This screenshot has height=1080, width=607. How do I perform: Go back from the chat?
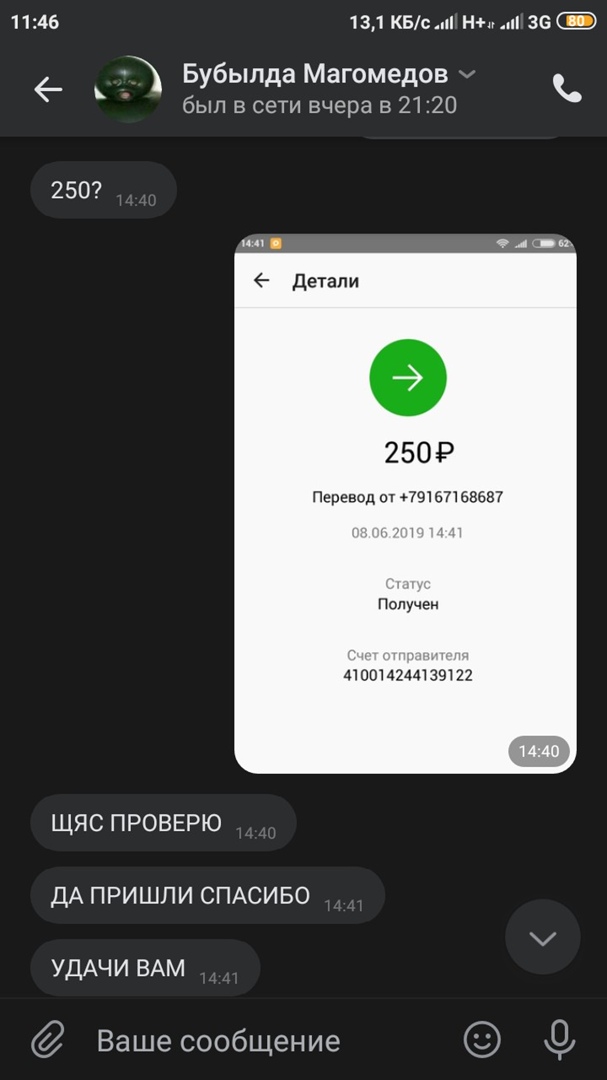point(48,89)
